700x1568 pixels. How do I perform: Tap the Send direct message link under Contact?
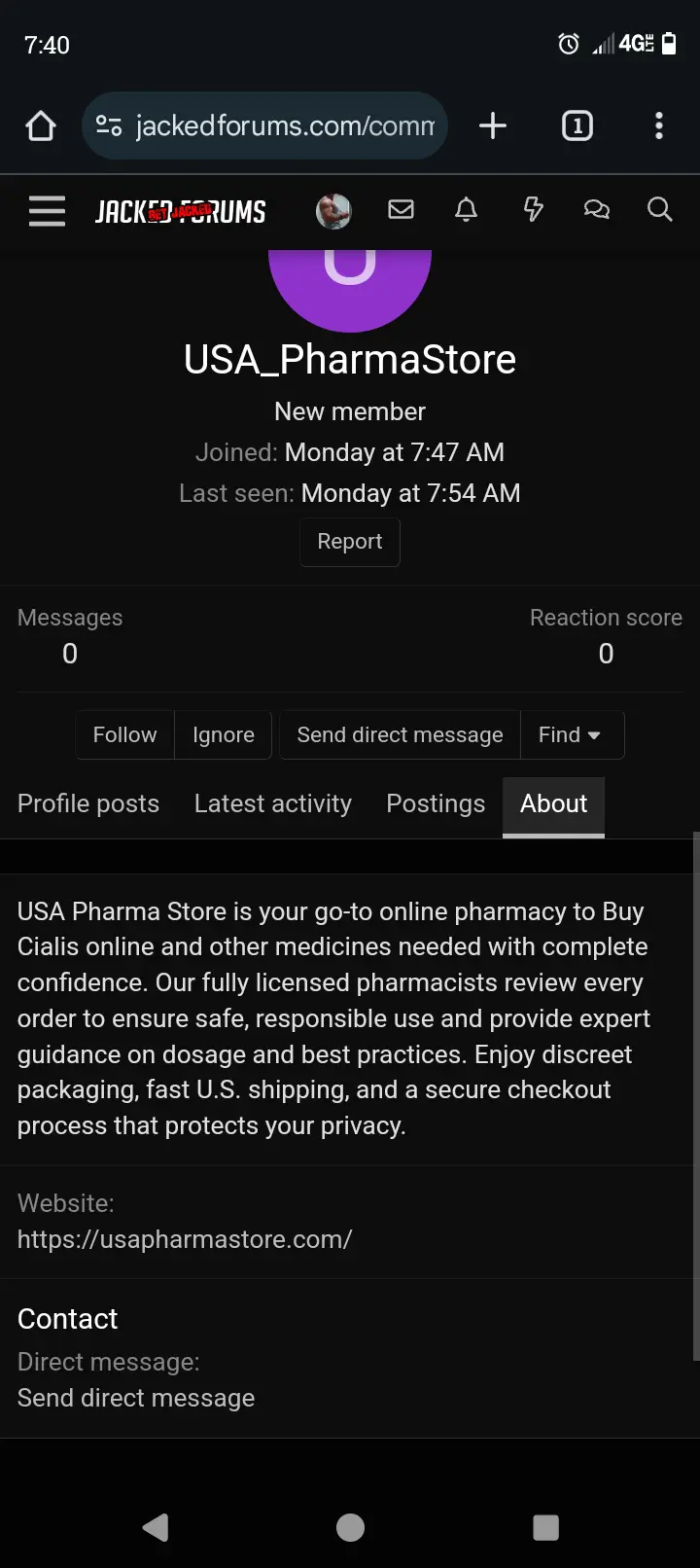136,1399
